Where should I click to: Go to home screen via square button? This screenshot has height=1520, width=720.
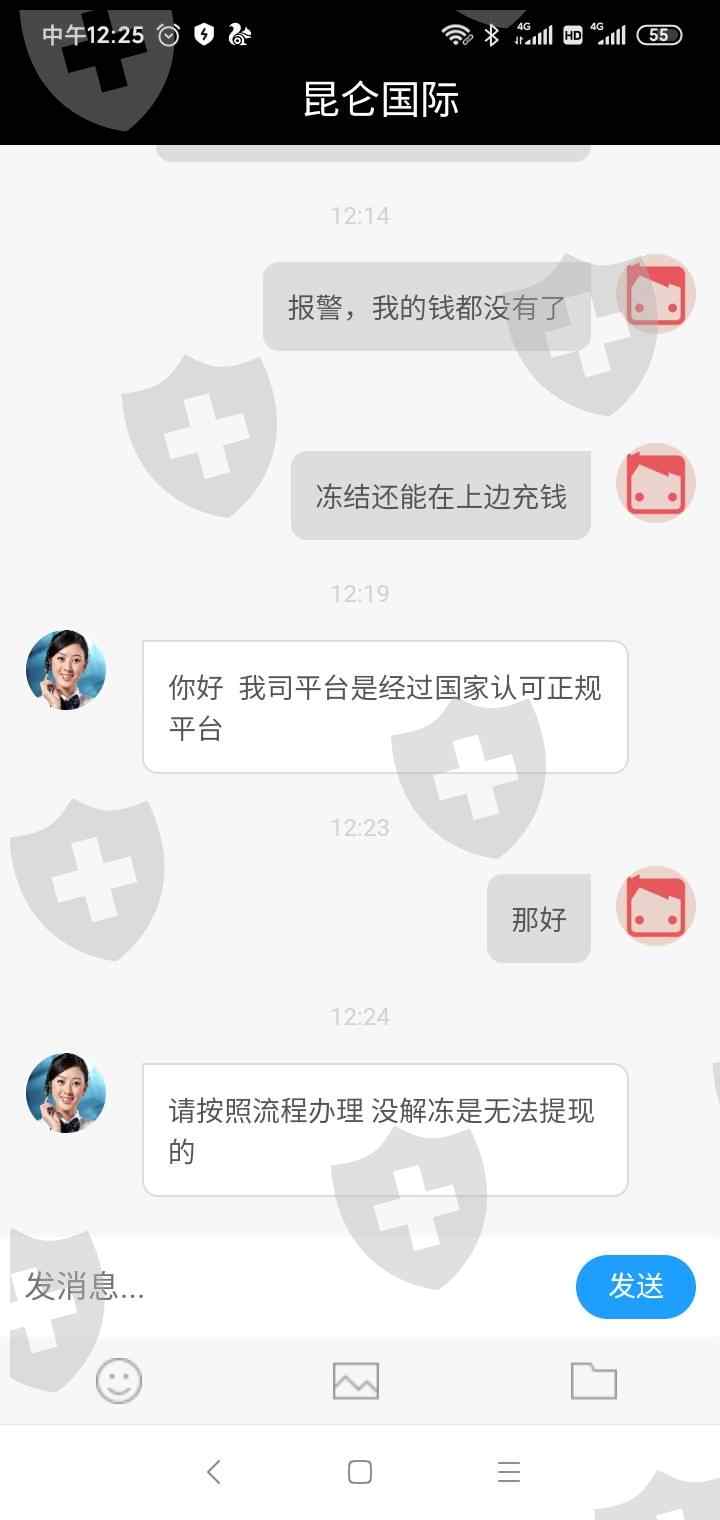coord(360,1472)
